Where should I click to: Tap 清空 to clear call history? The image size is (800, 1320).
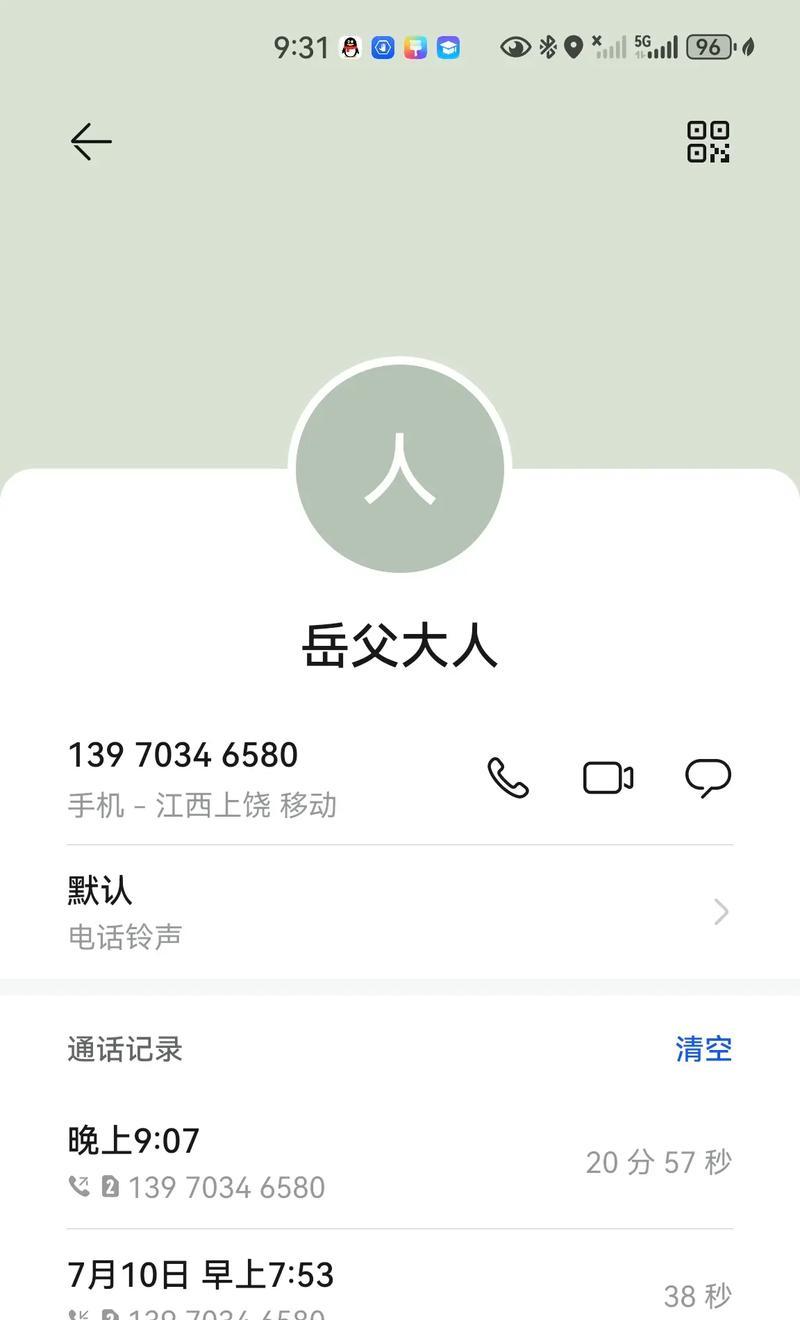(704, 1049)
